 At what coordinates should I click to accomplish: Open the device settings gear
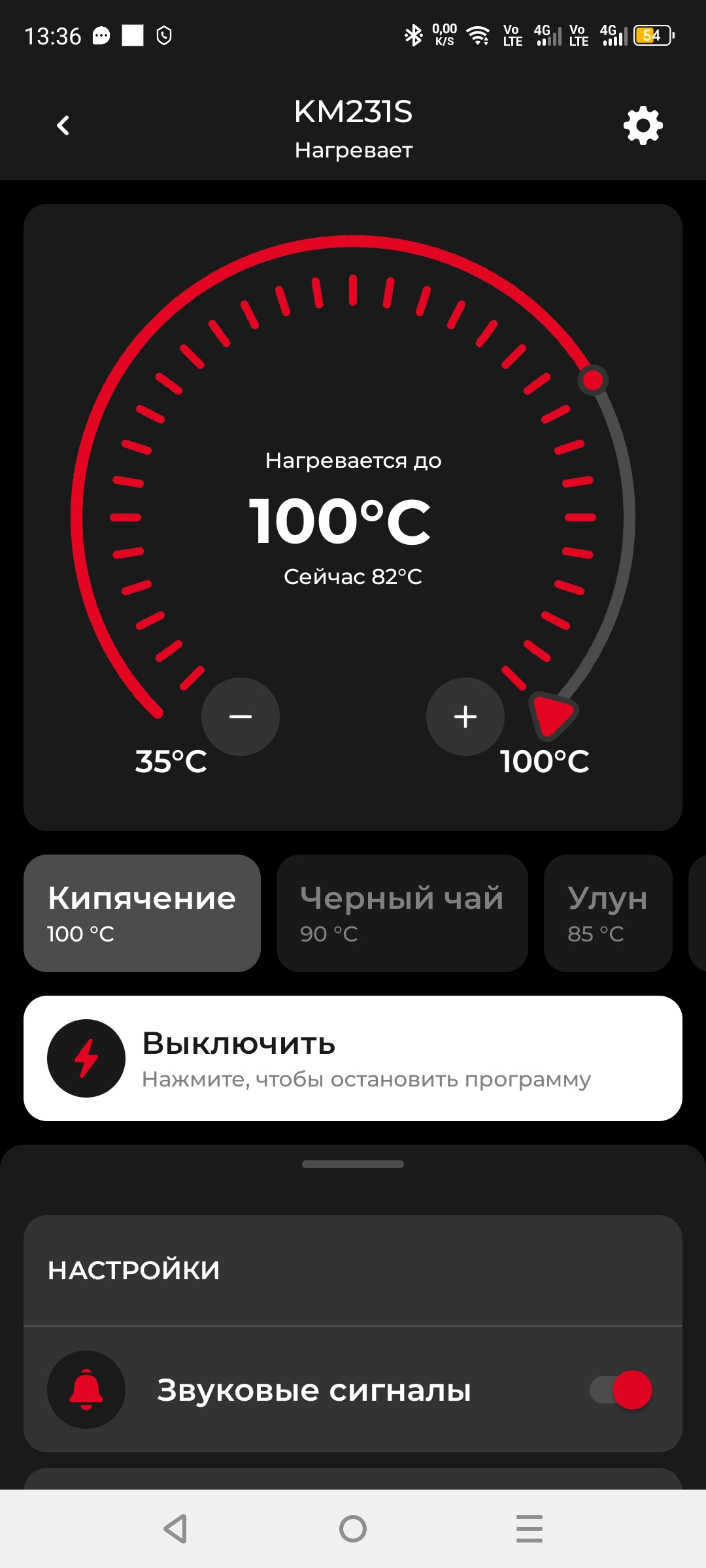point(643,125)
